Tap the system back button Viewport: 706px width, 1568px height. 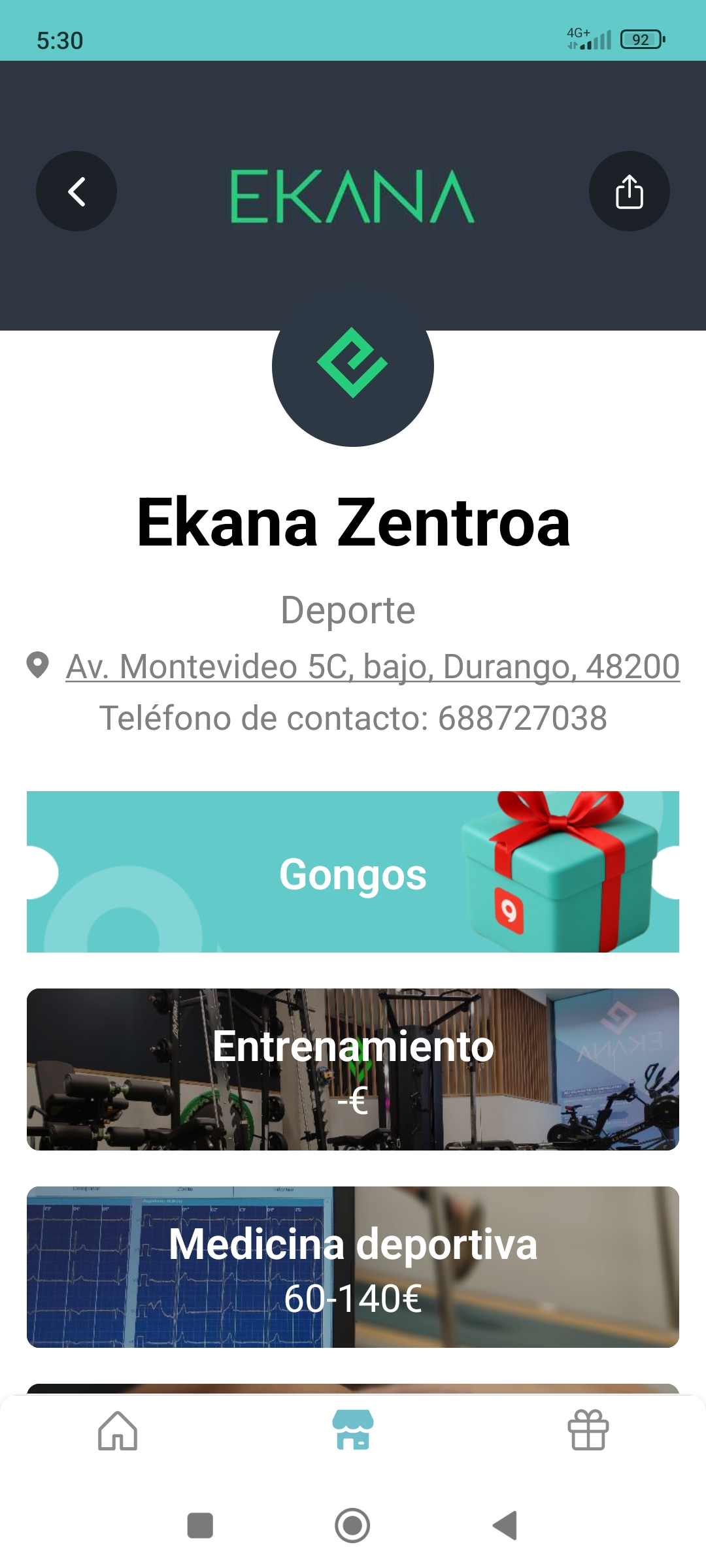click(x=505, y=1526)
